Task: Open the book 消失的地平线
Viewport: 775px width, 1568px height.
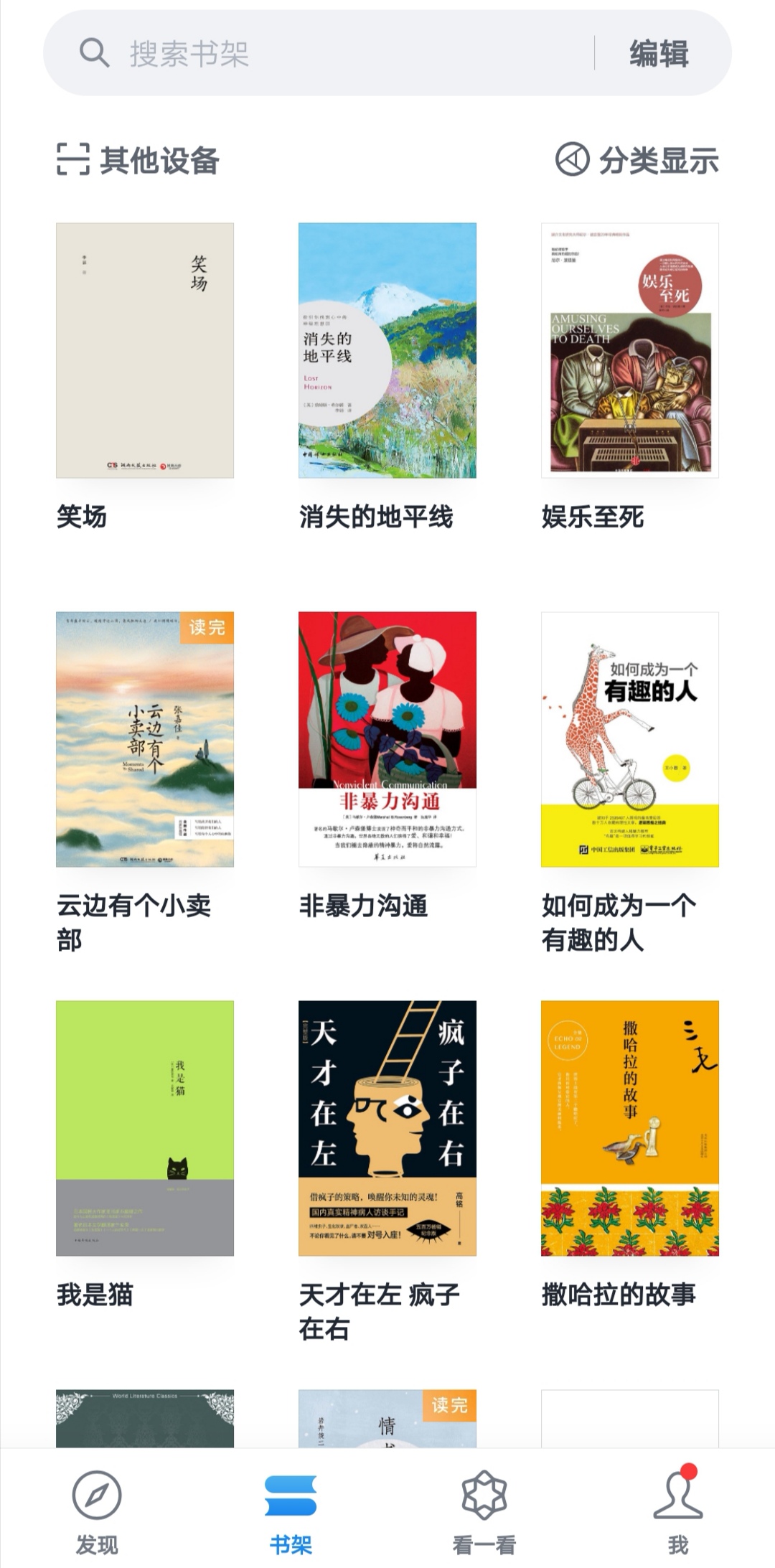Action: coord(387,350)
